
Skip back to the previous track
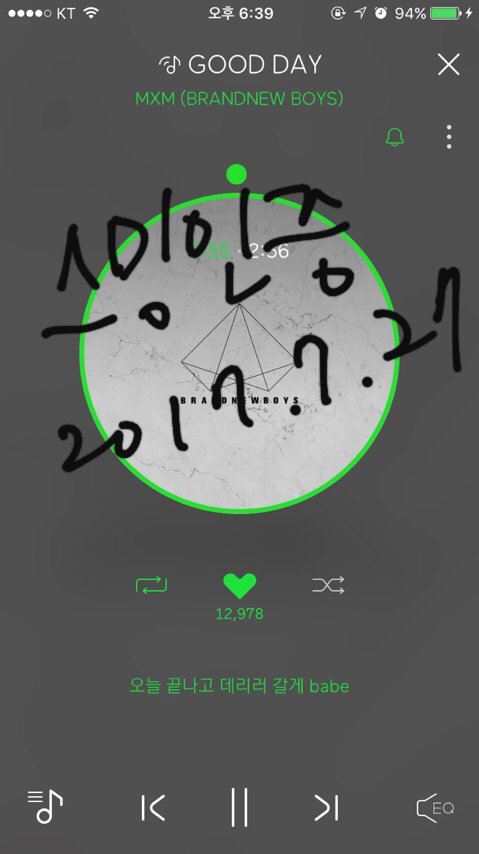tap(153, 807)
